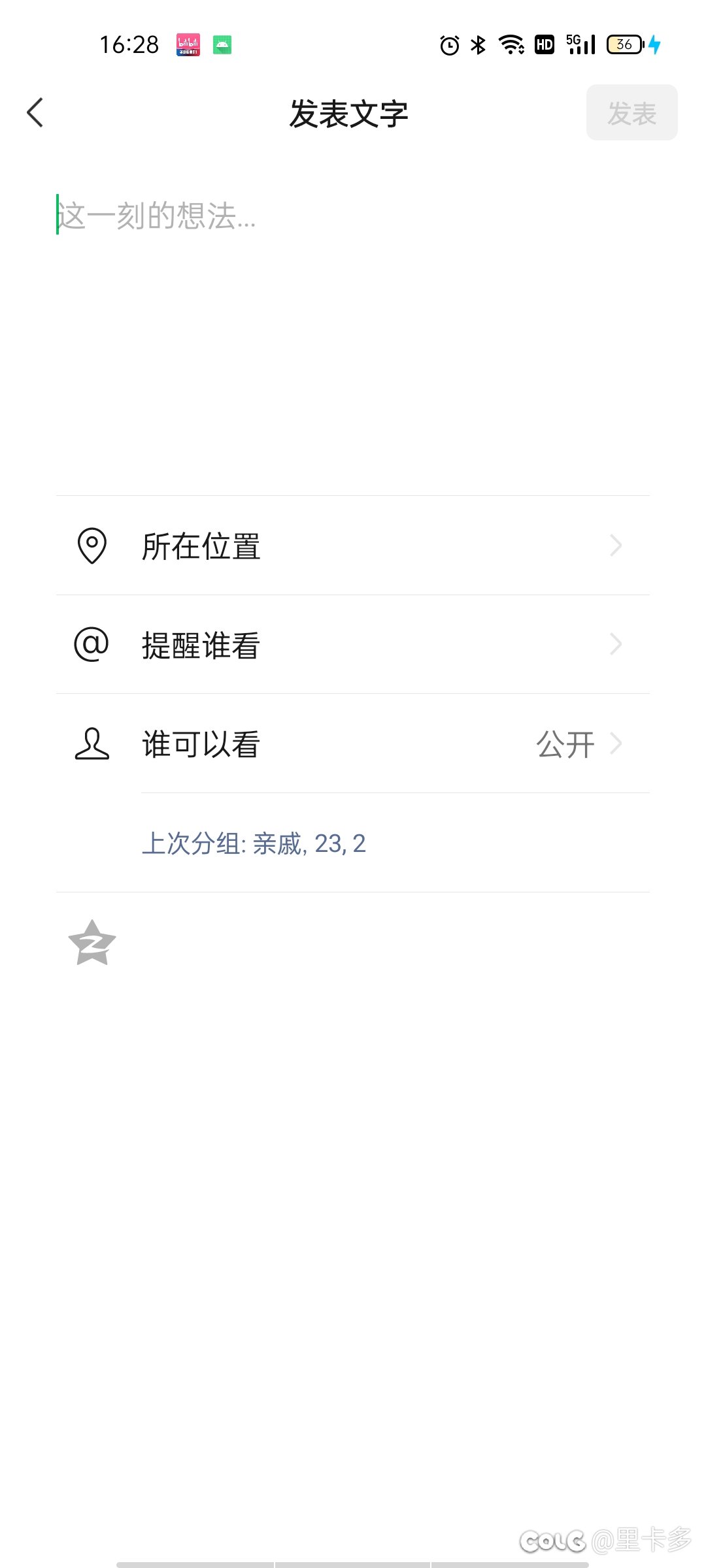Open the 所在位置 location row

click(x=353, y=546)
